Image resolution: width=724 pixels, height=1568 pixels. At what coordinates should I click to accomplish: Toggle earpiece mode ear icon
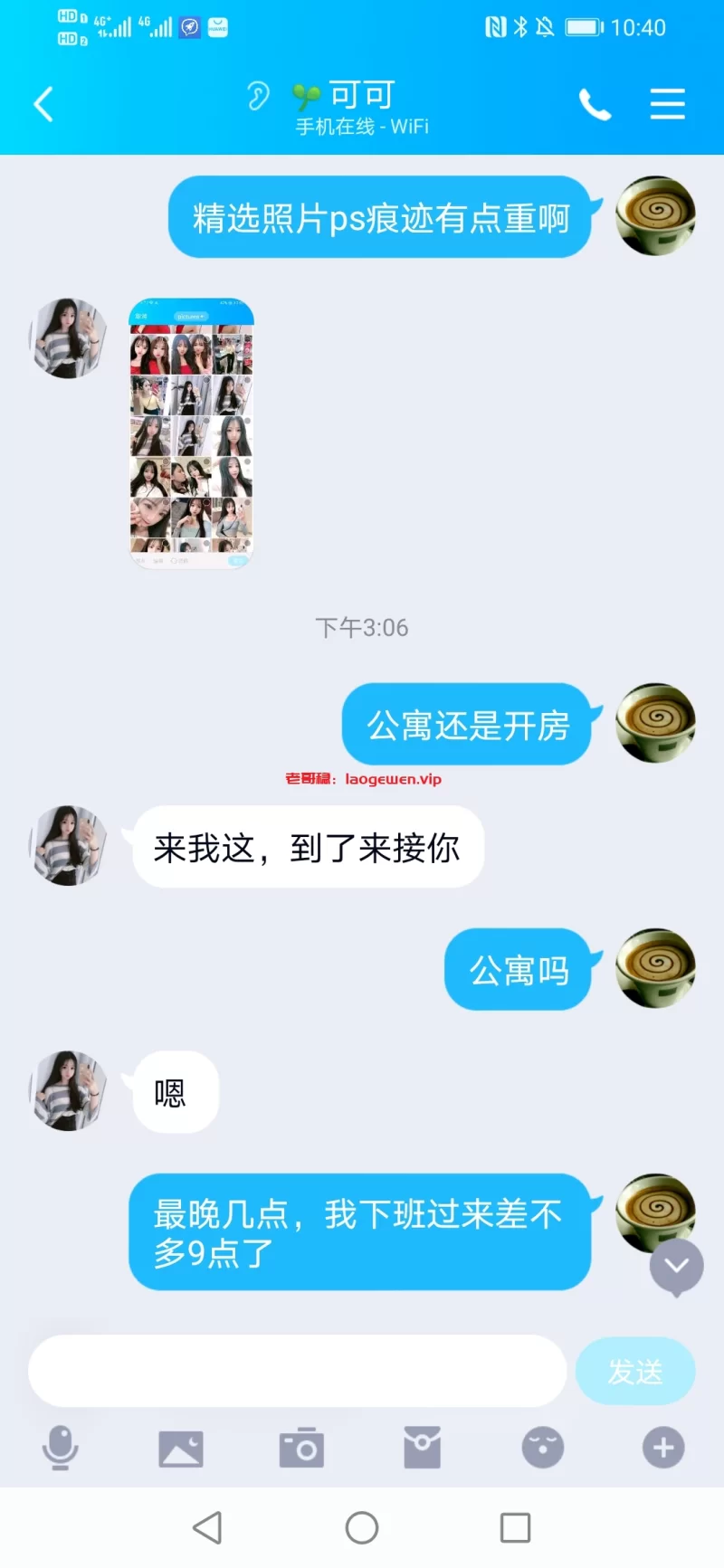258,95
